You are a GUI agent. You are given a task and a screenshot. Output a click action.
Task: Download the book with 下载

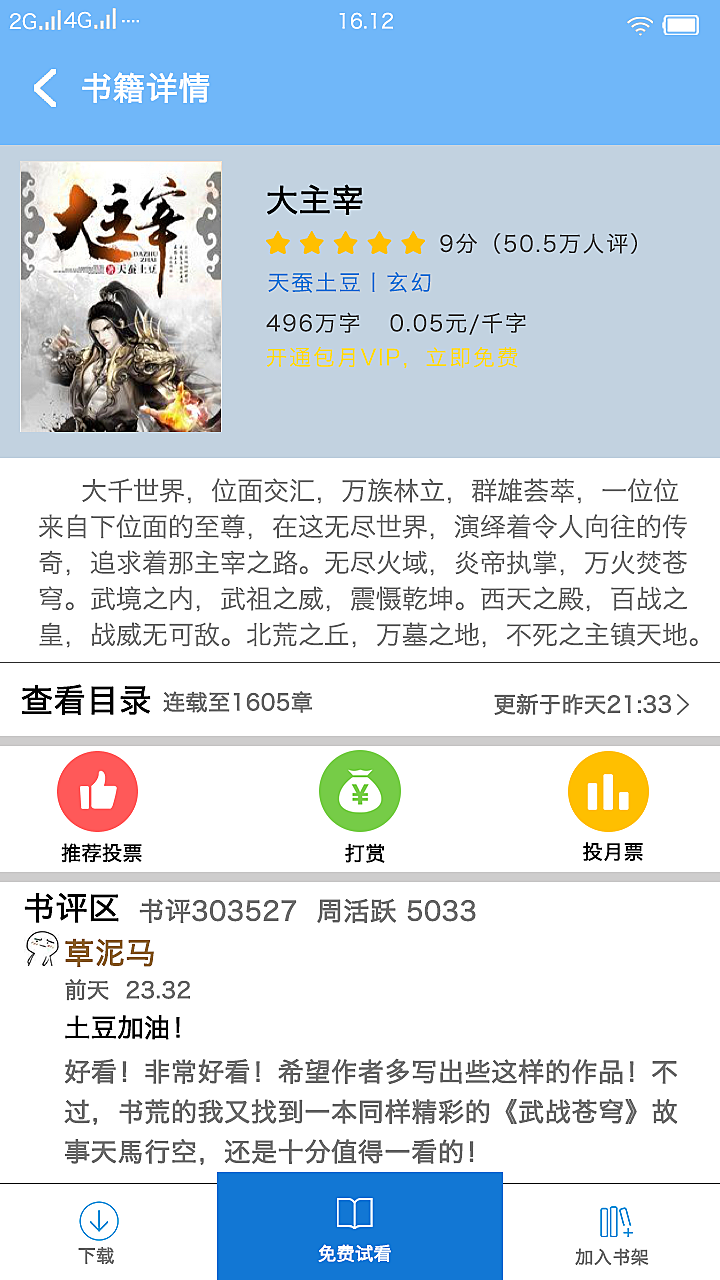(98, 1233)
